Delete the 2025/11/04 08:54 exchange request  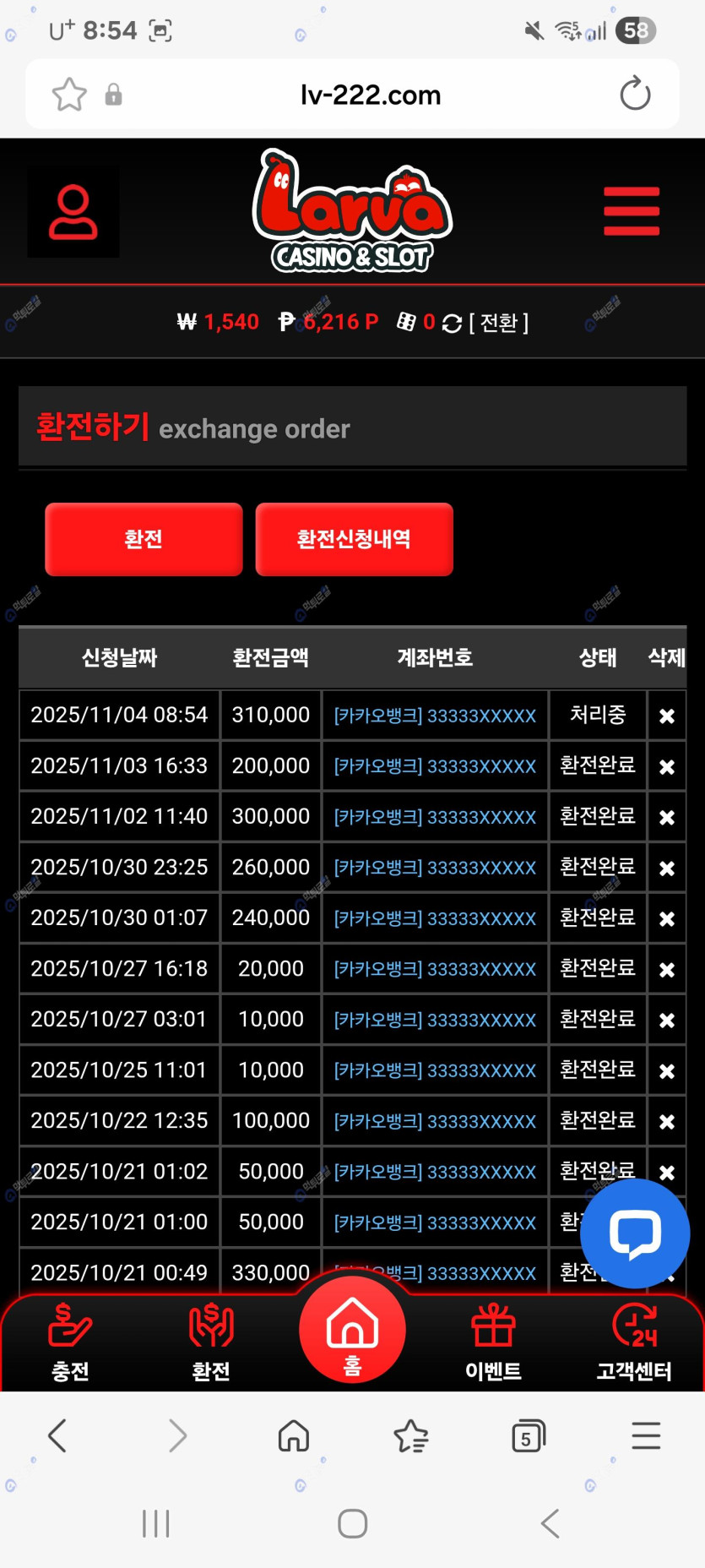[666, 716]
